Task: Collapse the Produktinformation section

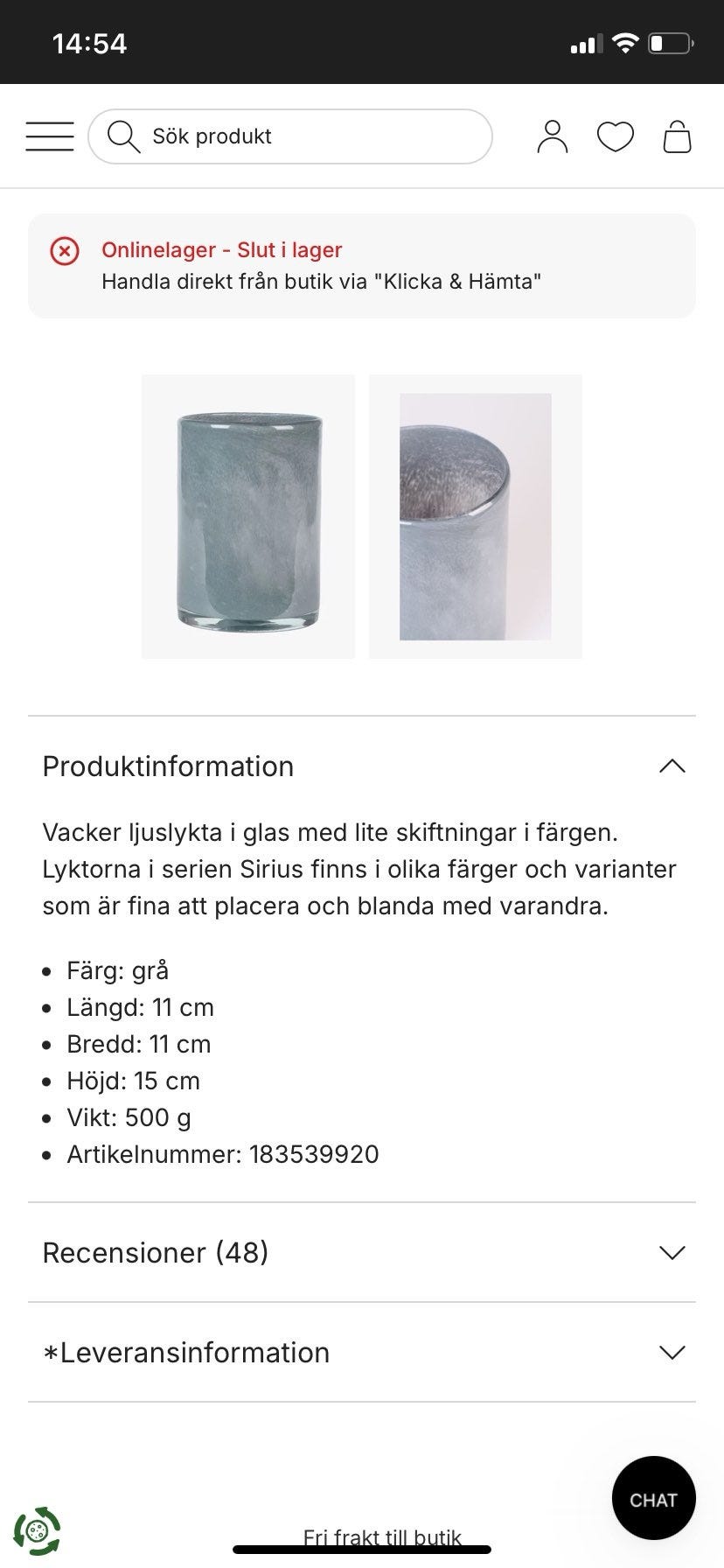Action: coord(672,766)
